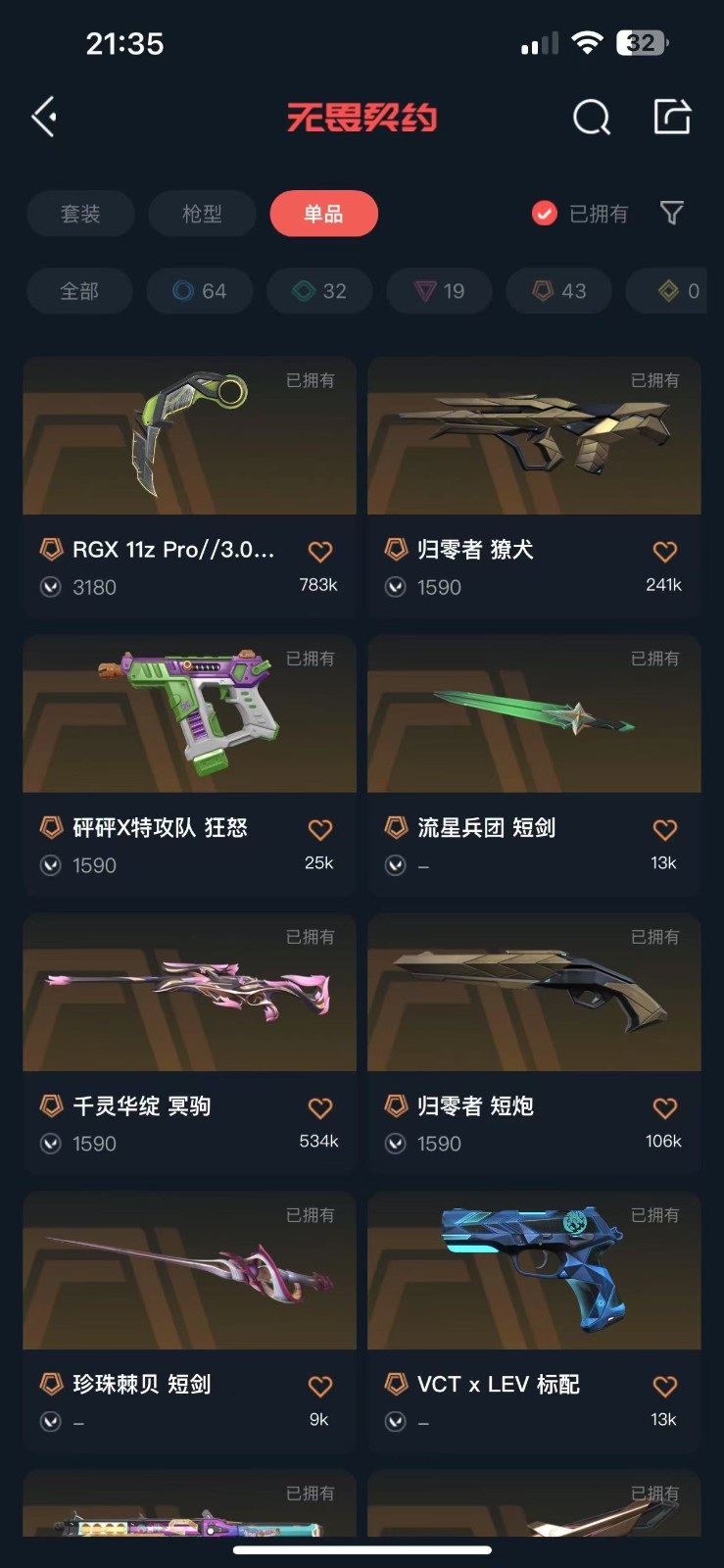724x1568 pixels.
Task: Switch to the 枪型 tab
Action: 202,214
